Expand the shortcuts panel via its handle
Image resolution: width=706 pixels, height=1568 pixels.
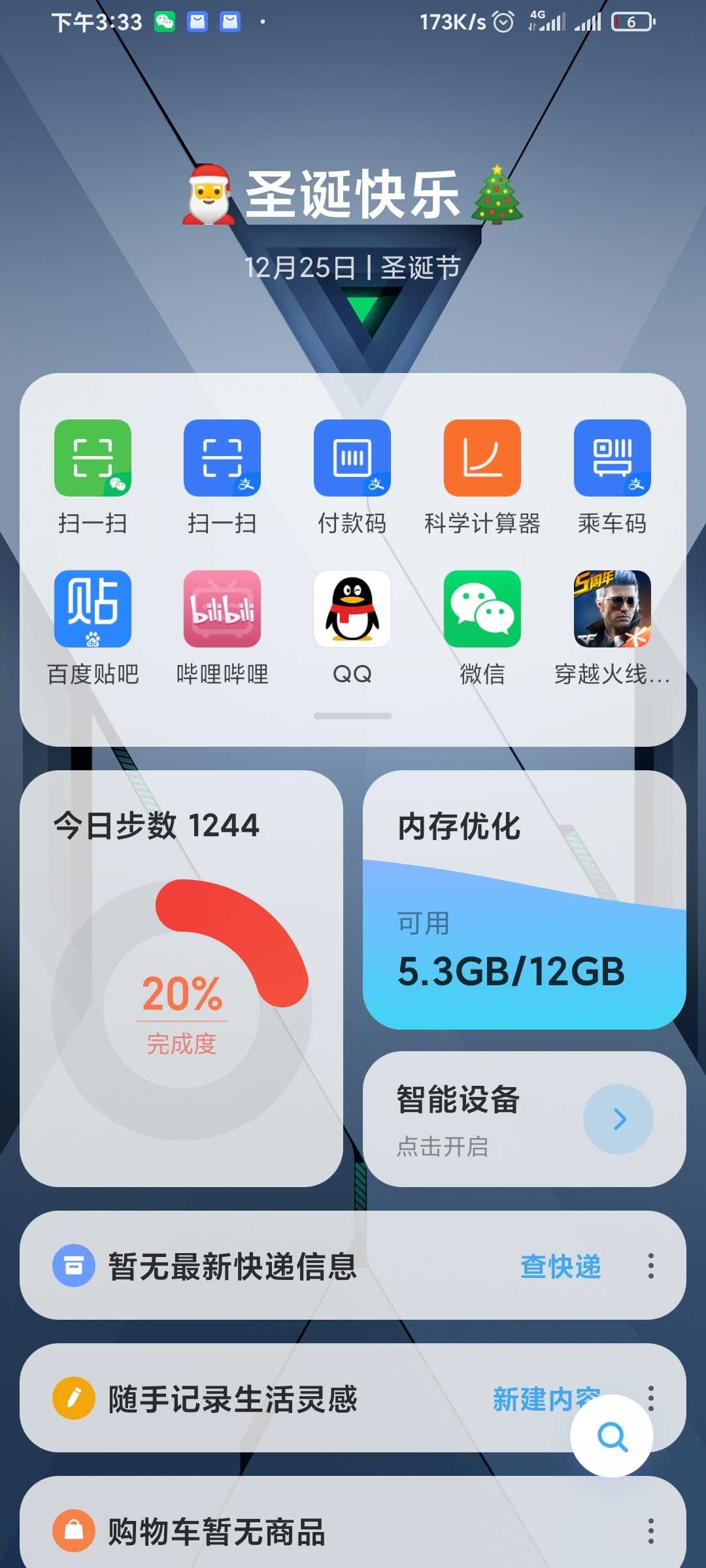click(353, 716)
